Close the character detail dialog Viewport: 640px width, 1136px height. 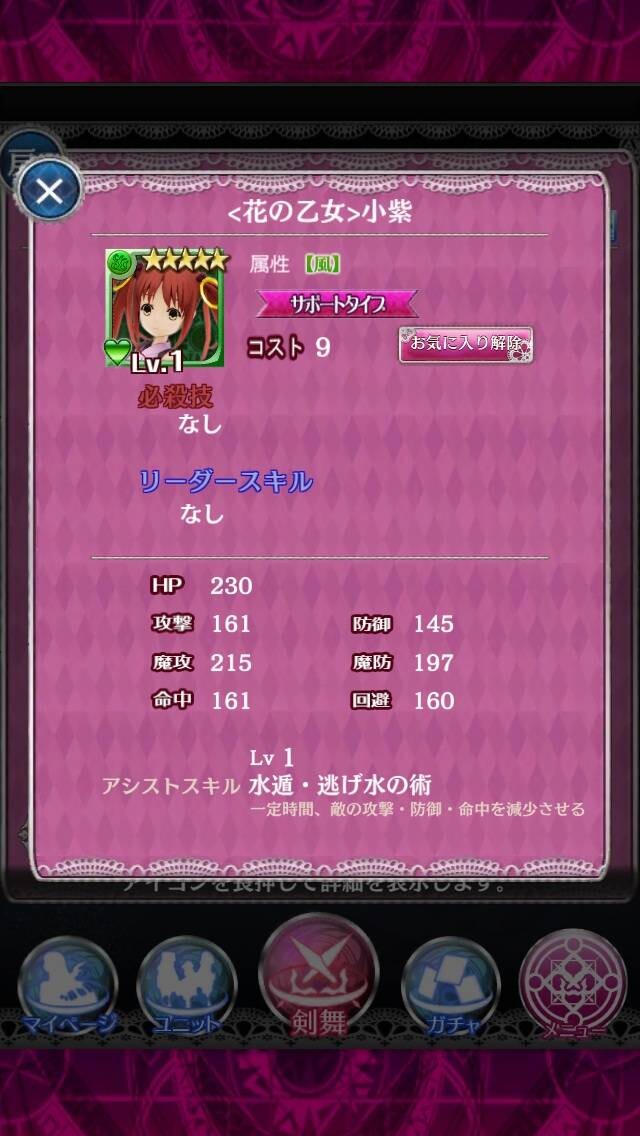pyautogui.click(x=49, y=191)
